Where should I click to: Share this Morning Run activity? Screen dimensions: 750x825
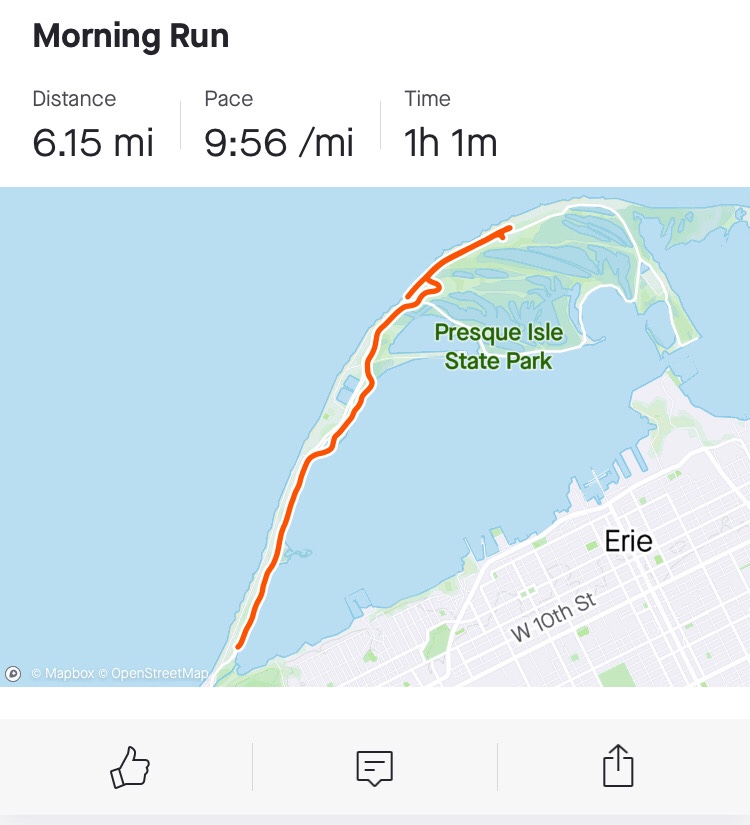618,767
